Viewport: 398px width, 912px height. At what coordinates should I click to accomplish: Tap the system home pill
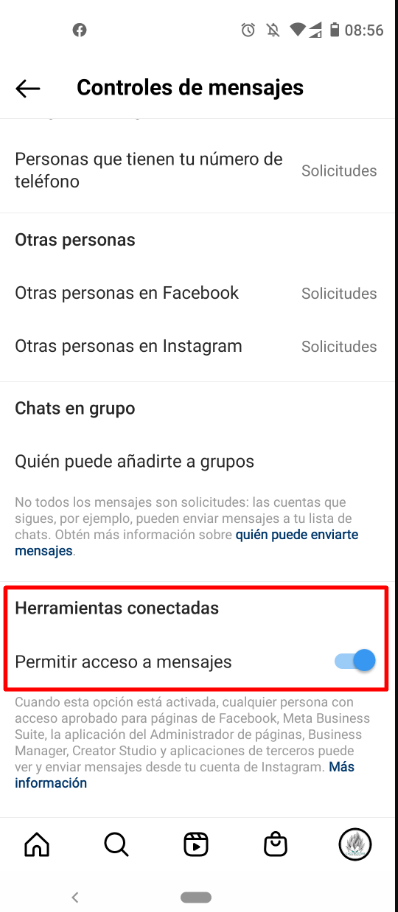196,897
